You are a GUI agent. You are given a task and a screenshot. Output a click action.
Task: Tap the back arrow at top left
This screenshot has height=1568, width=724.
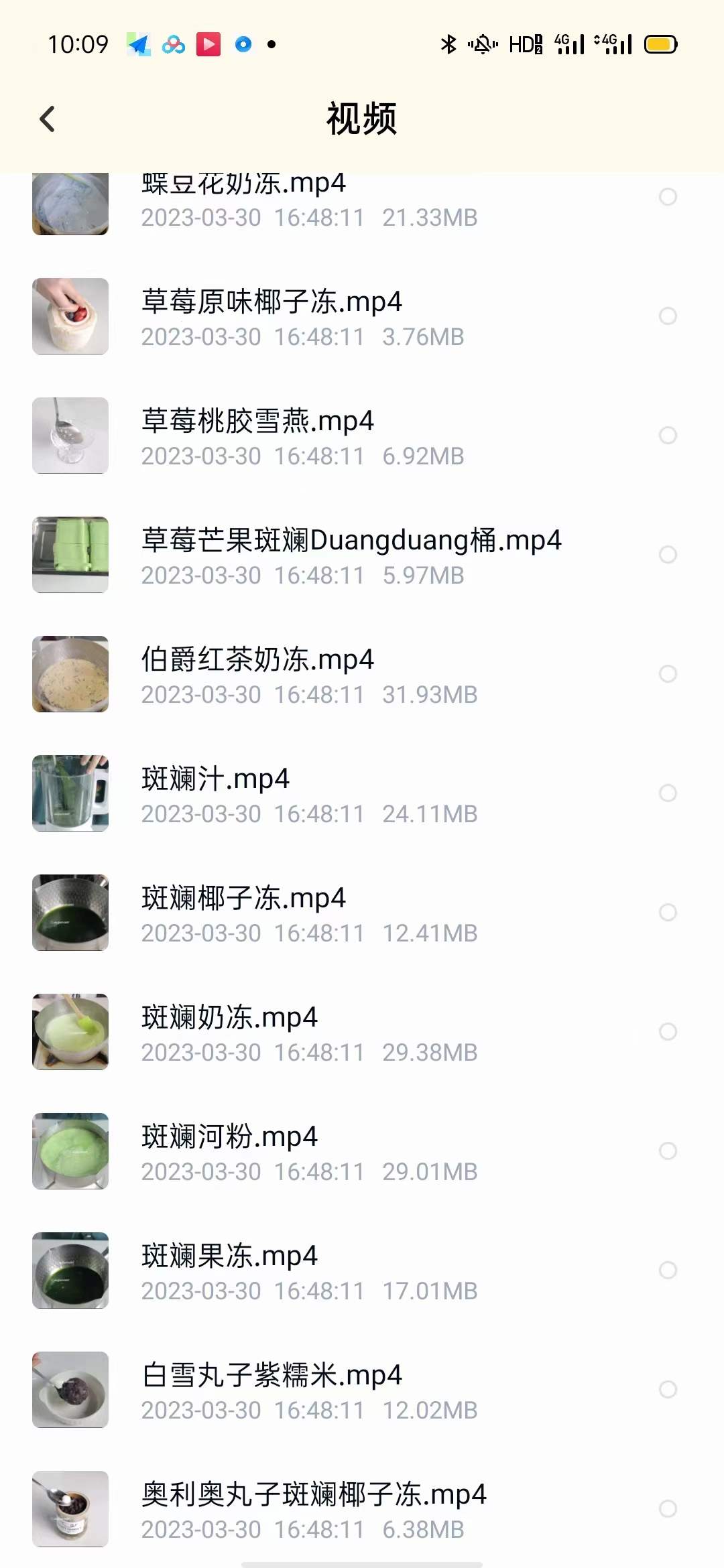[46, 118]
